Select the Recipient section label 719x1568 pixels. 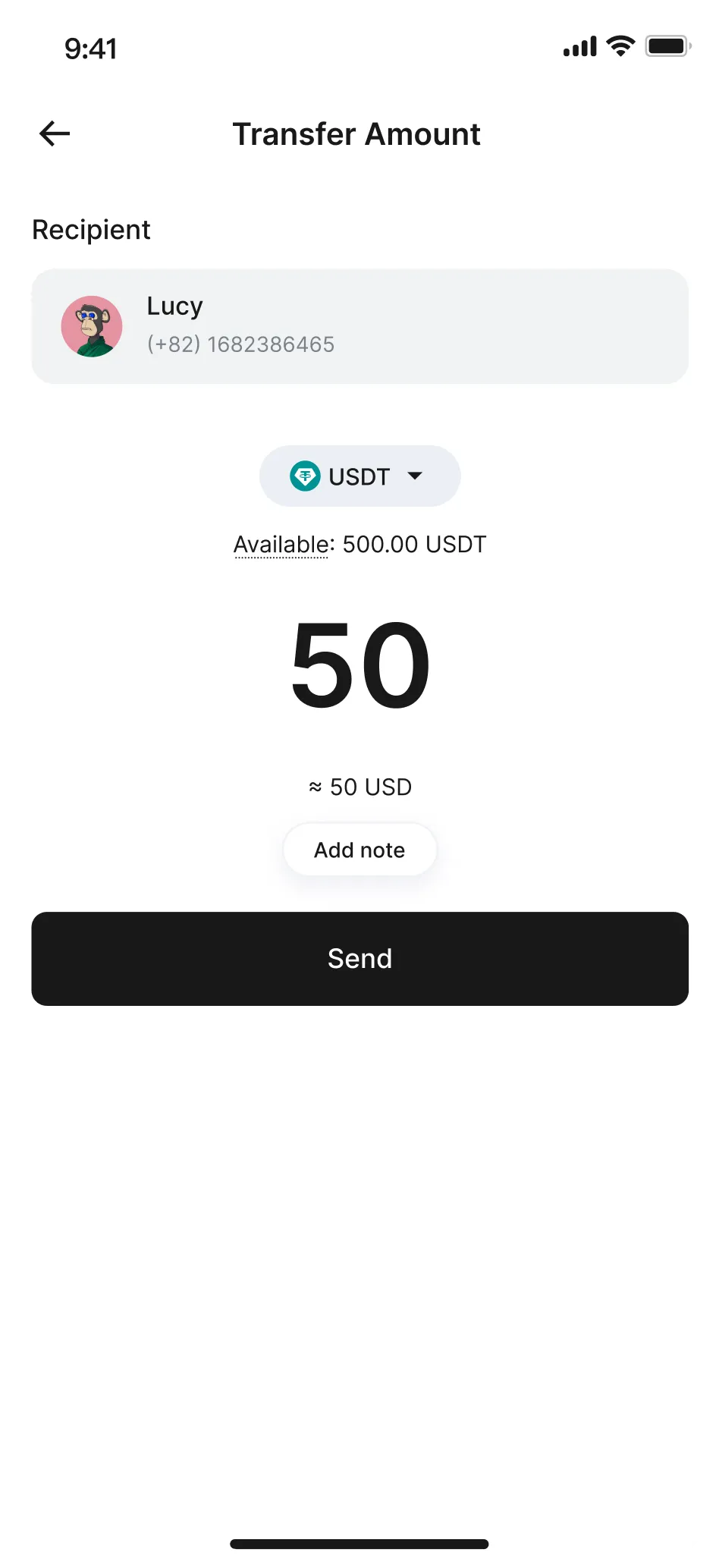pyautogui.click(x=90, y=229)
